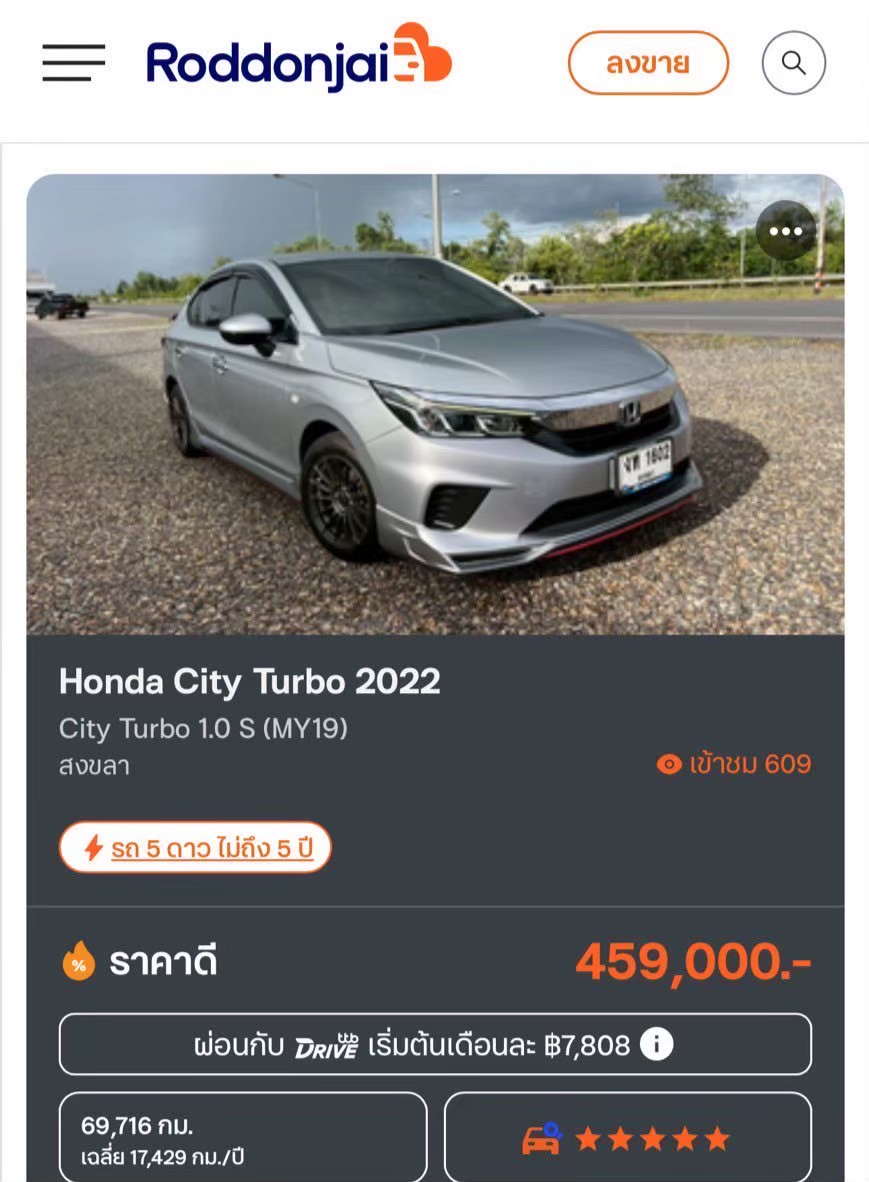This screenshot has width=869, height=1182.
Task: Open the Honda City Turbo car photo
Action: point(435,420)
